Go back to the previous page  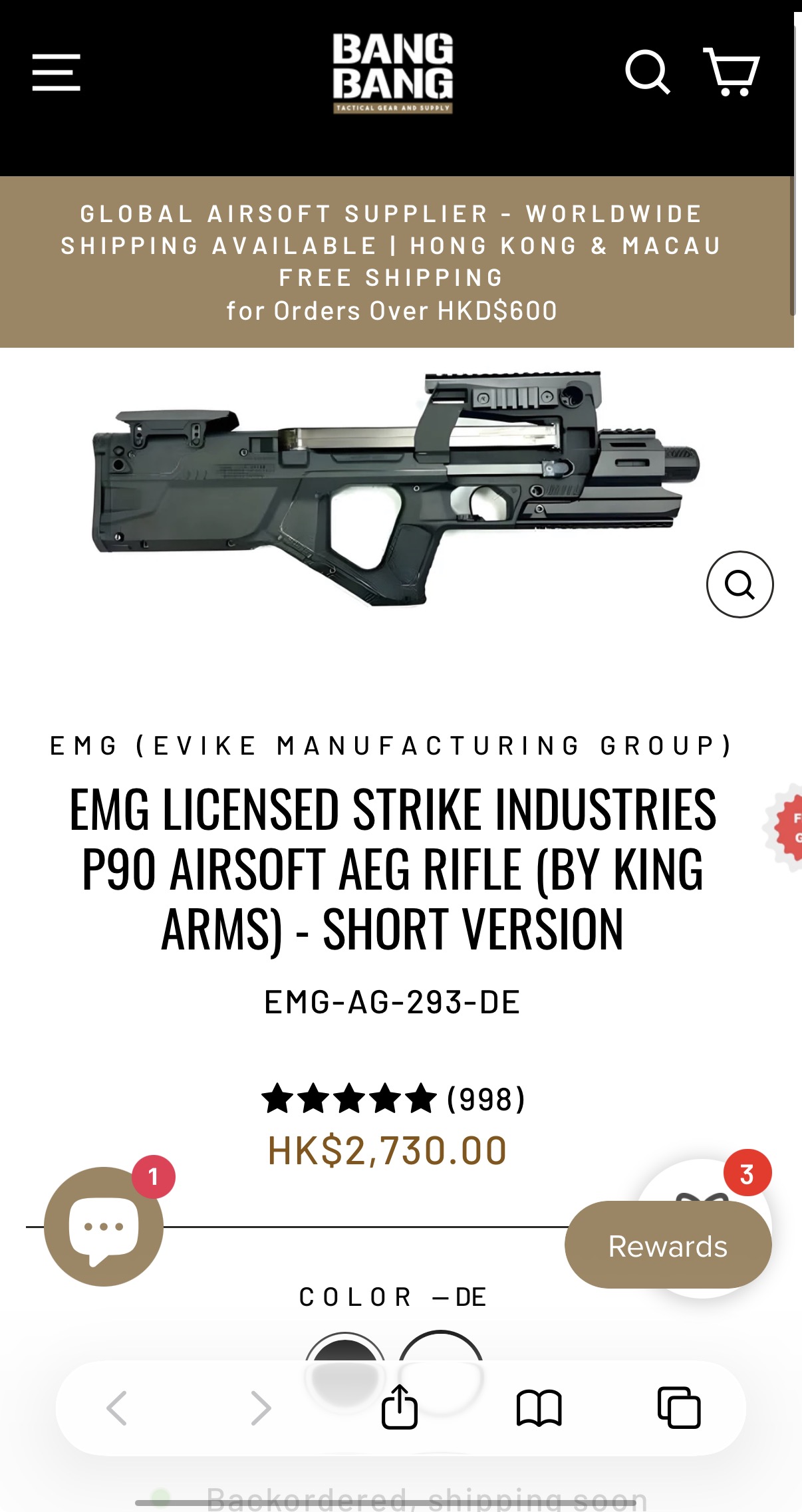click(x=117, y=1408)
